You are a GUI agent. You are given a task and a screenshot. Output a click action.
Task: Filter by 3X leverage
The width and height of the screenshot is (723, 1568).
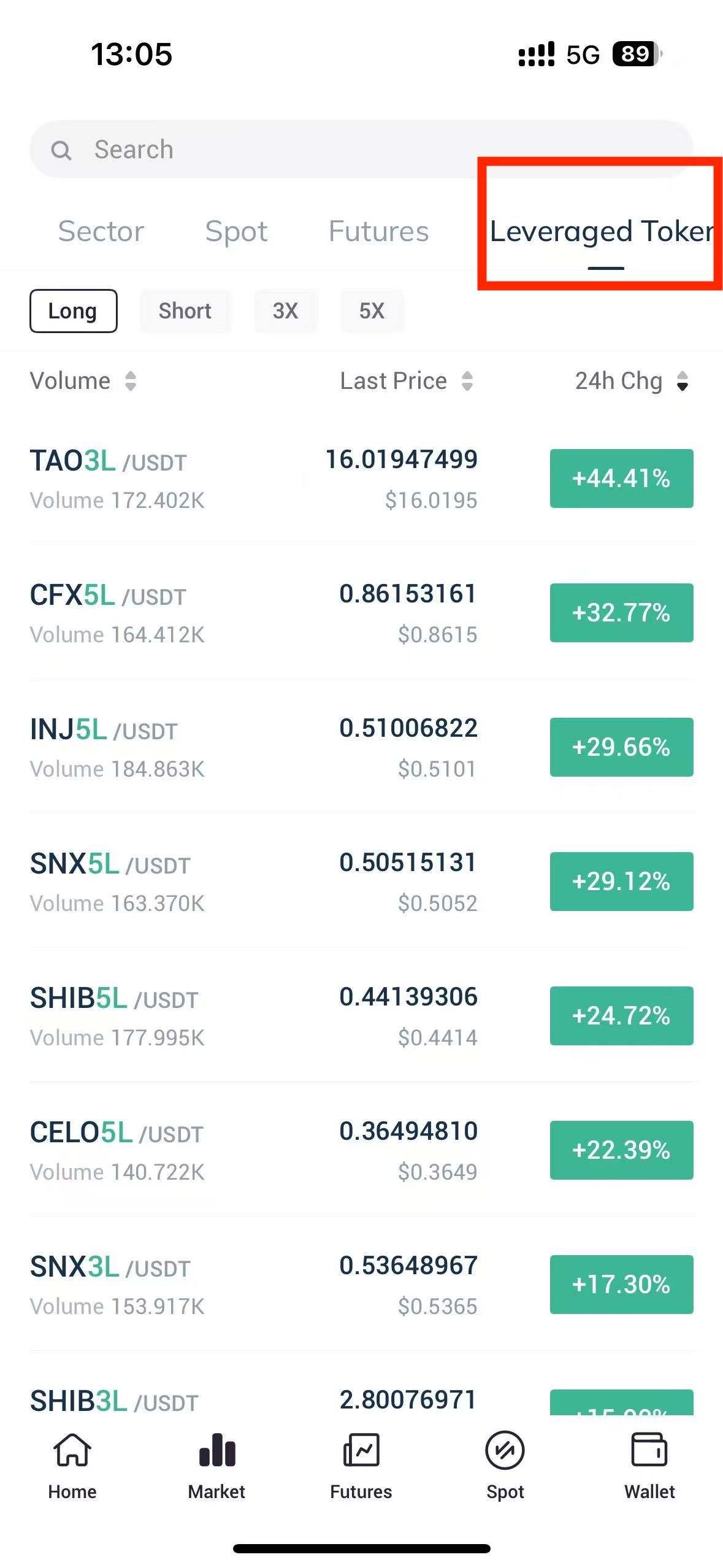coord(285,311)
